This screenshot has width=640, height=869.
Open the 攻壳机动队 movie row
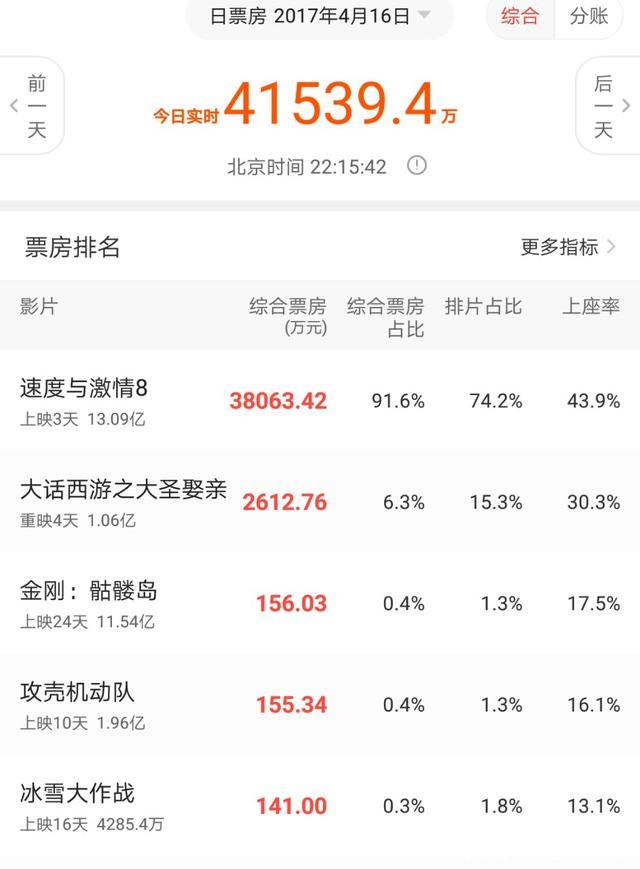pyautogui.click(x=320, y=704)
